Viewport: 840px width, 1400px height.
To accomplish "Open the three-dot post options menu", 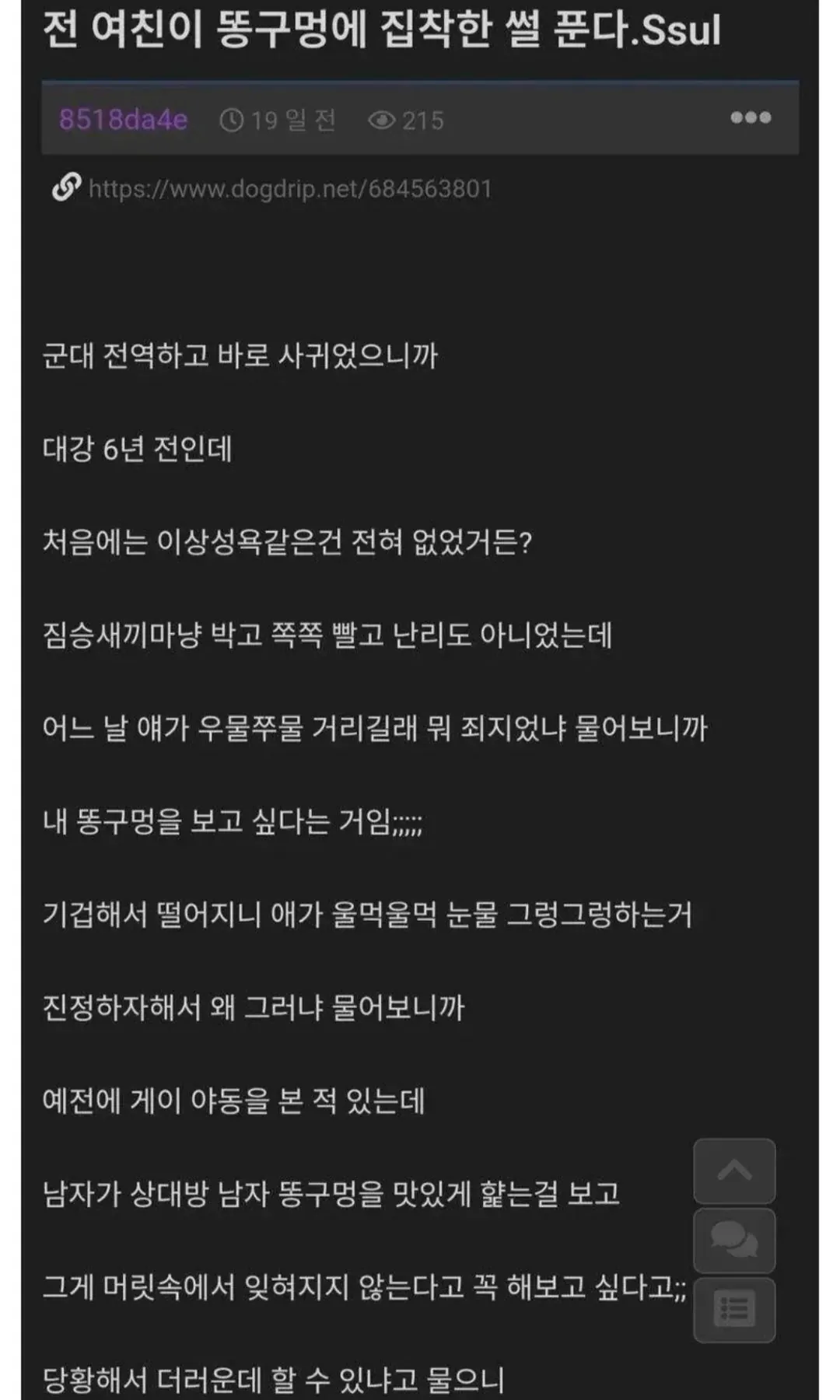I will pyautogui.click(x=751, y=118).
